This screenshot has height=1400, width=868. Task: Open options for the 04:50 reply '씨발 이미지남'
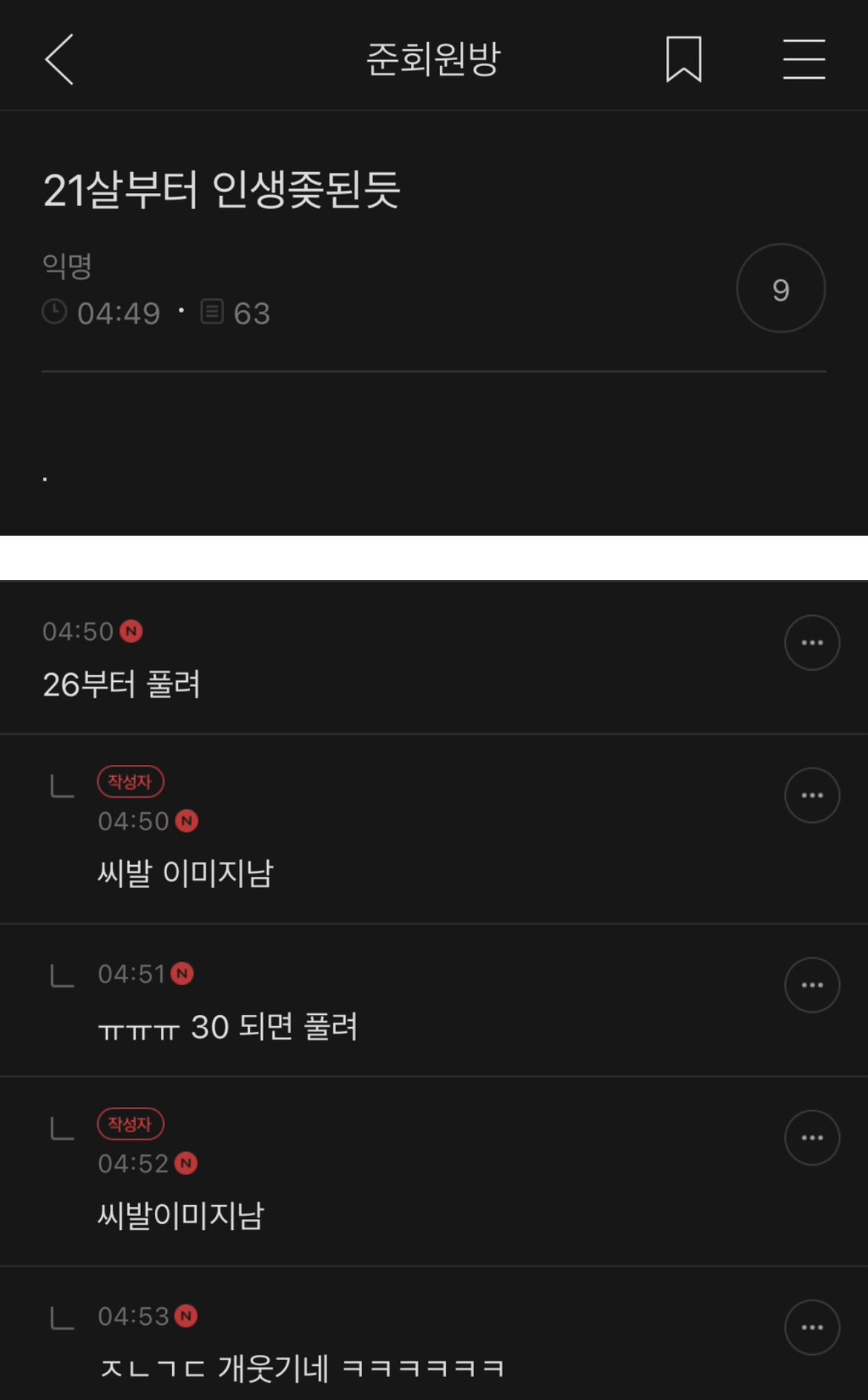point(812,795)
